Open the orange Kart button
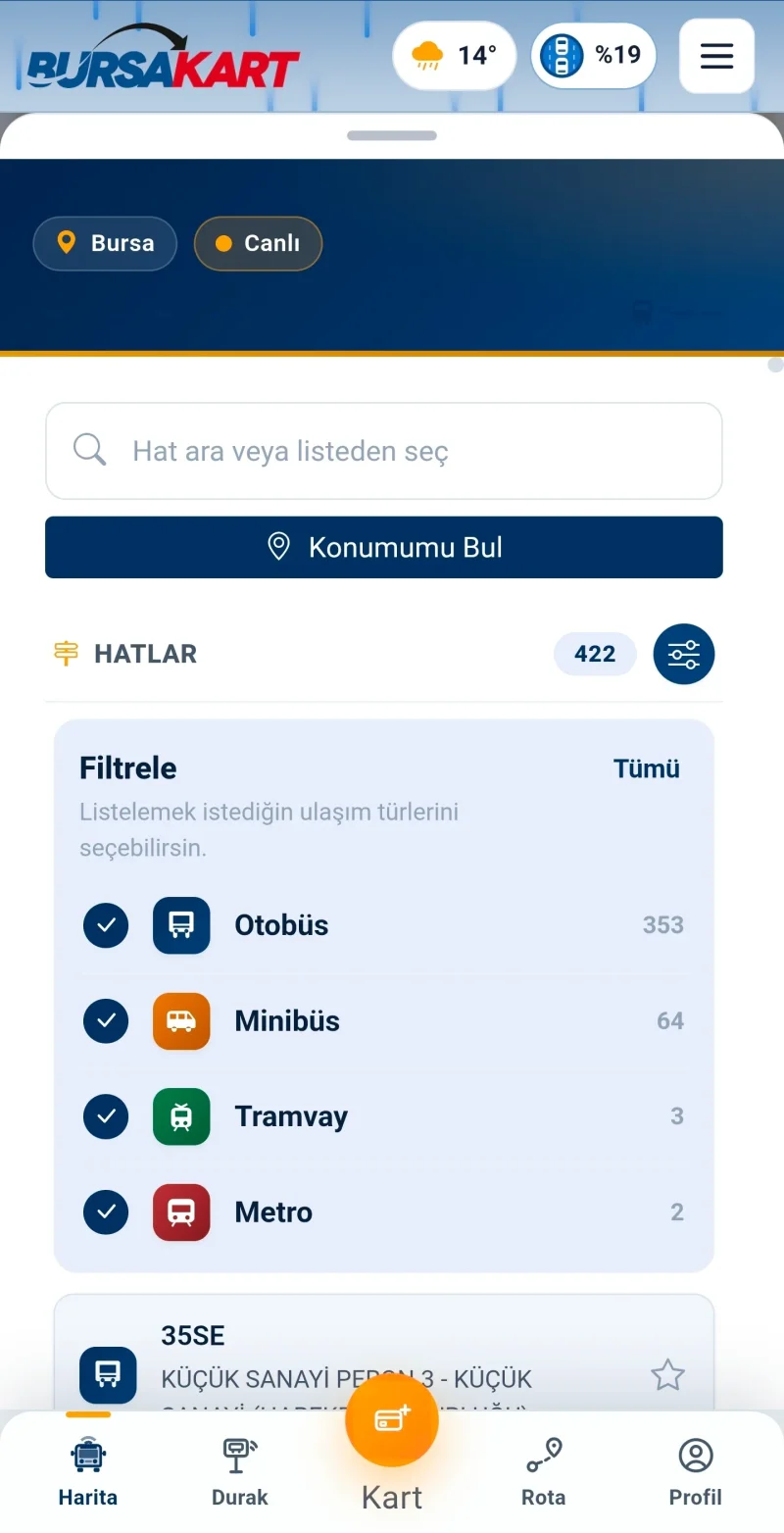This screenshot has width=784, height=1533. point(392,1420)
